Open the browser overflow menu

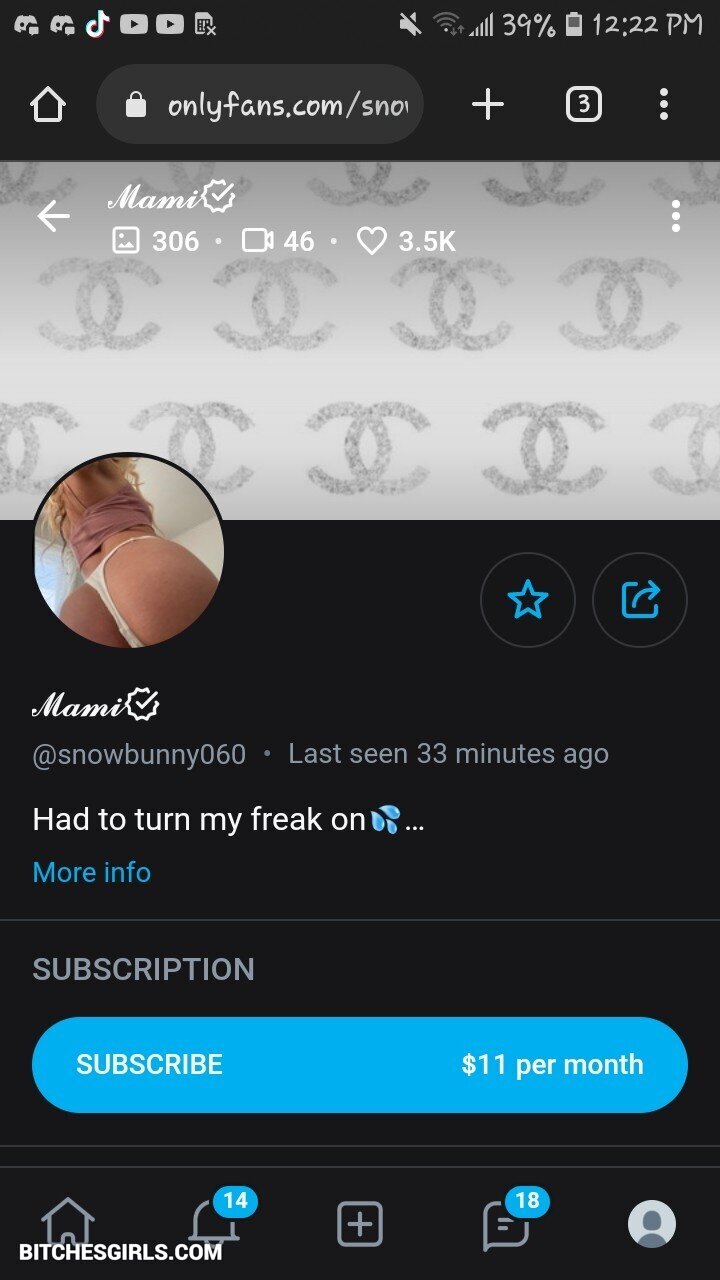[x=664, y=104]
